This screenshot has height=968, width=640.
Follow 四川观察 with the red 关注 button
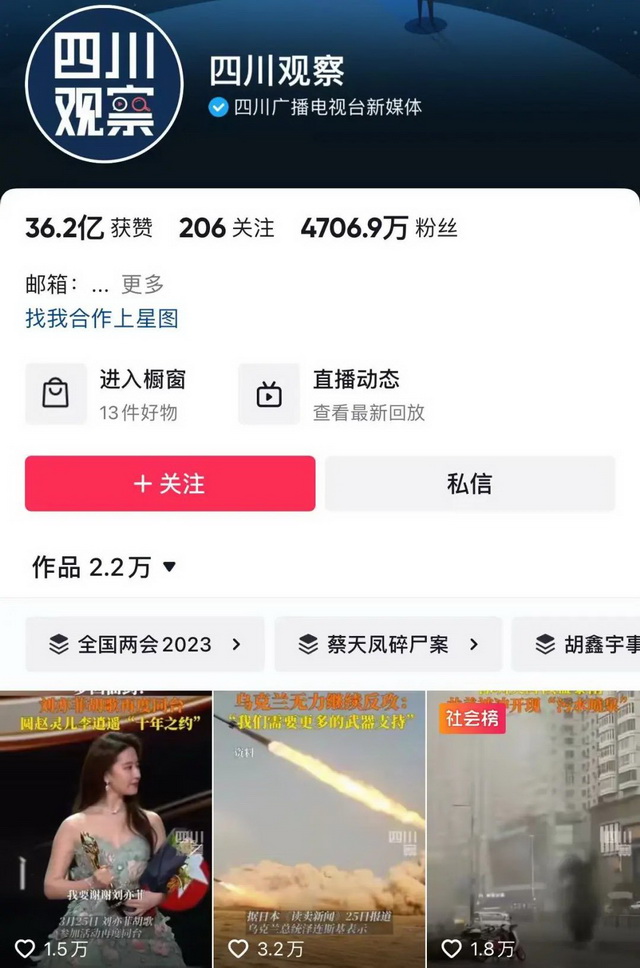[x=170, y=484]
